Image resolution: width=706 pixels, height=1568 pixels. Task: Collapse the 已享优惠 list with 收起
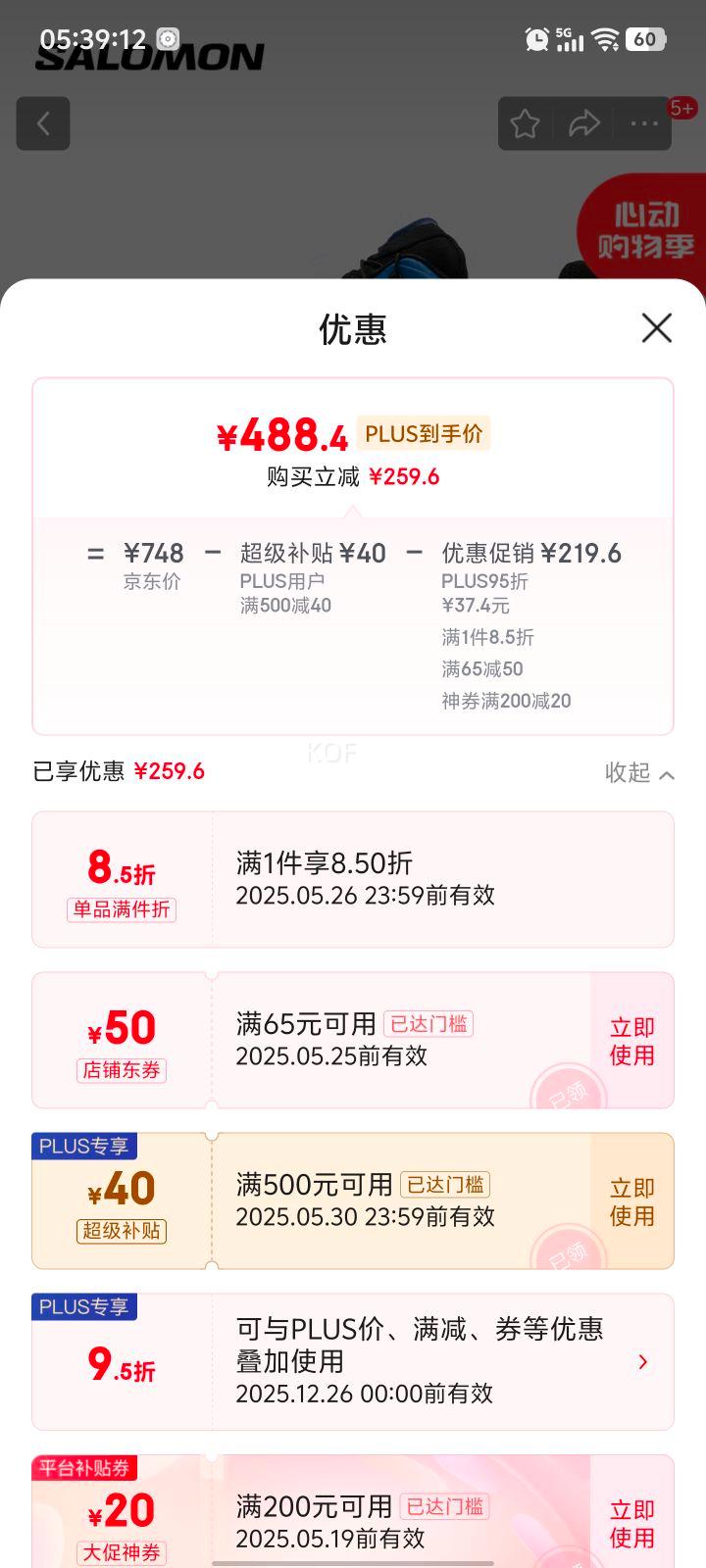click(x=639, y=773)
